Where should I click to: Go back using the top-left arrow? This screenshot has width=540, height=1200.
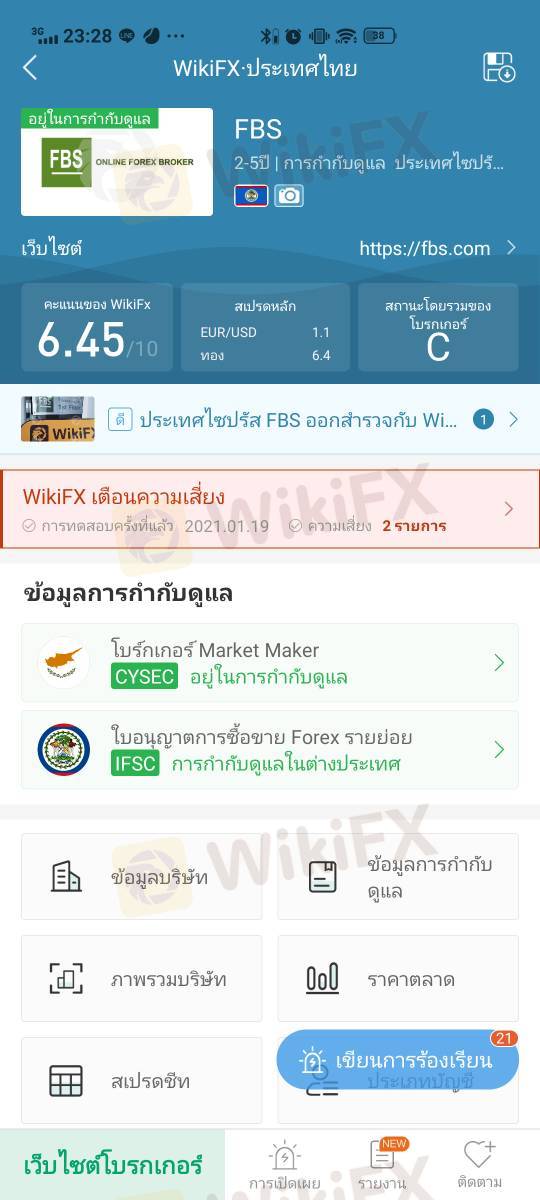click(x=30, y=68)
